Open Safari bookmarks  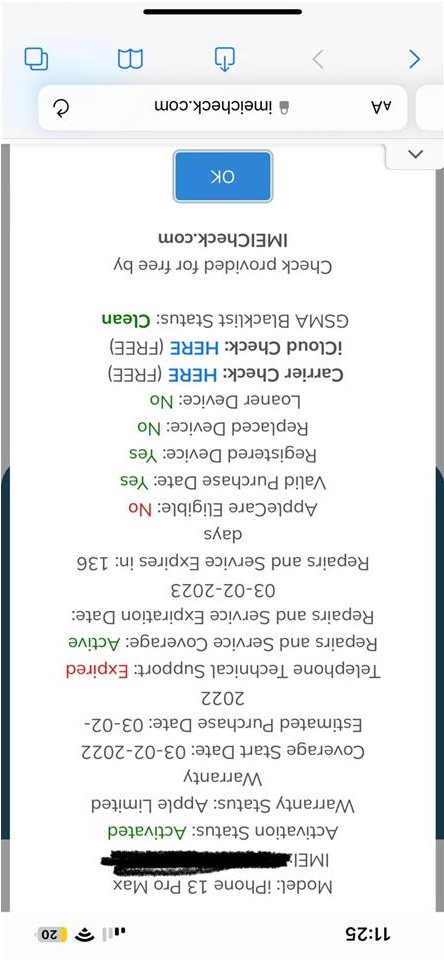point(130,59)
